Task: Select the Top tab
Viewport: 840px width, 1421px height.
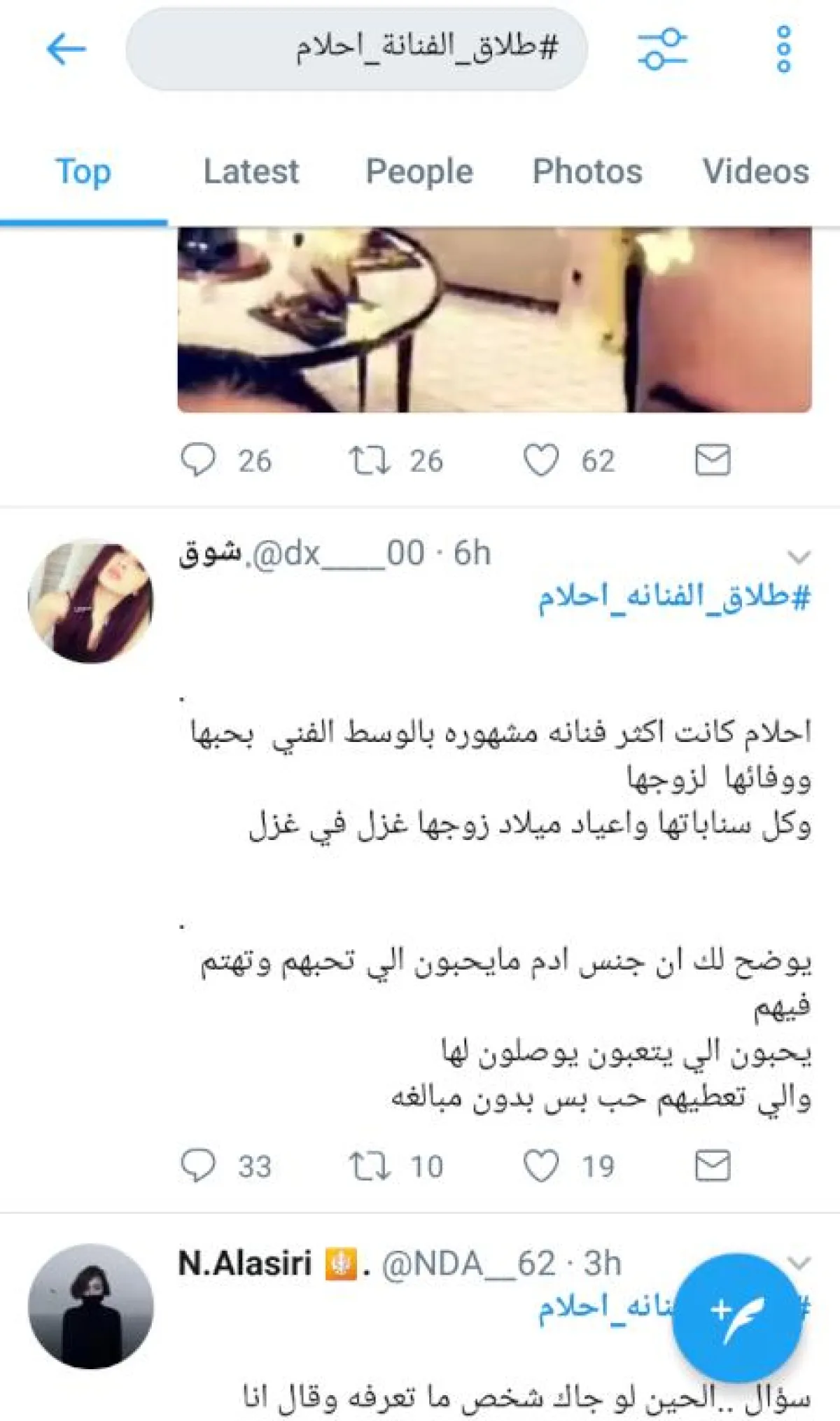Action: (x=83, y=171)
